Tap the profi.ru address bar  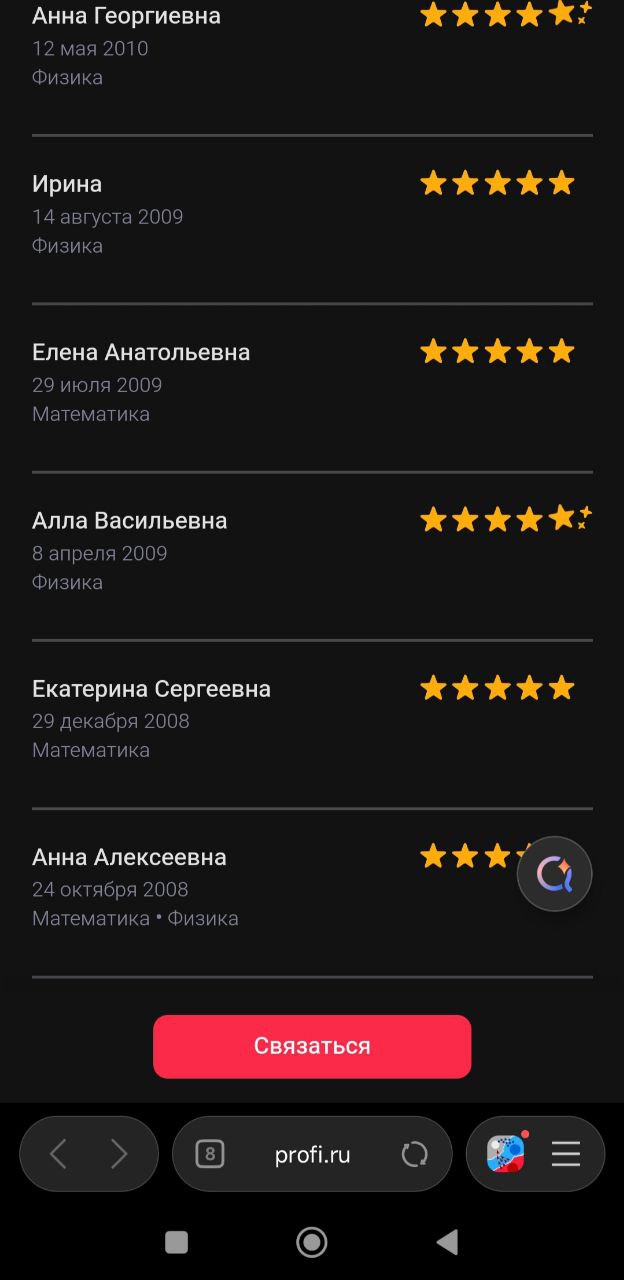312,1155
